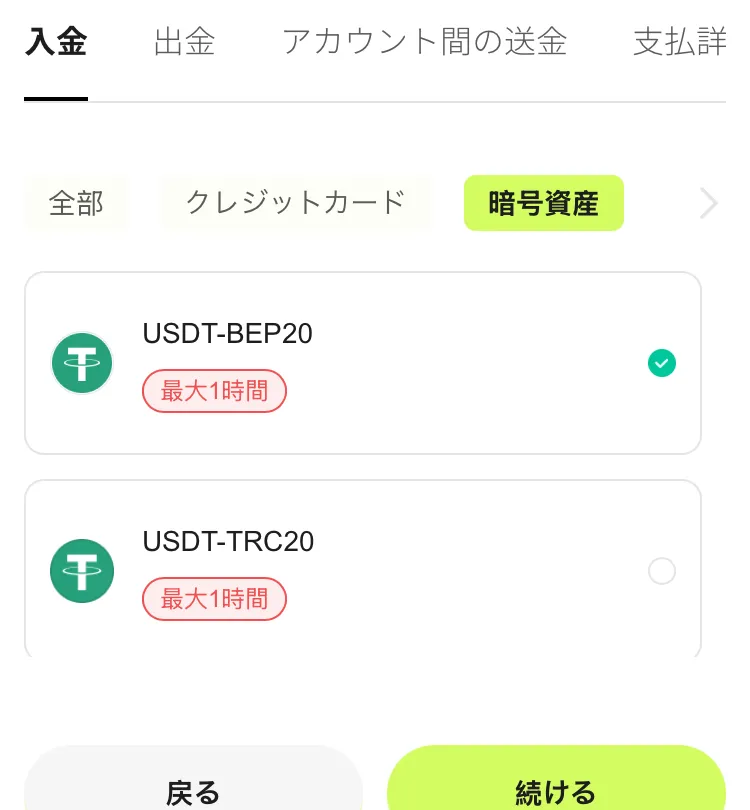Switch to the 出金 tab
Screen dimensions: 750x810
[184, 42]
